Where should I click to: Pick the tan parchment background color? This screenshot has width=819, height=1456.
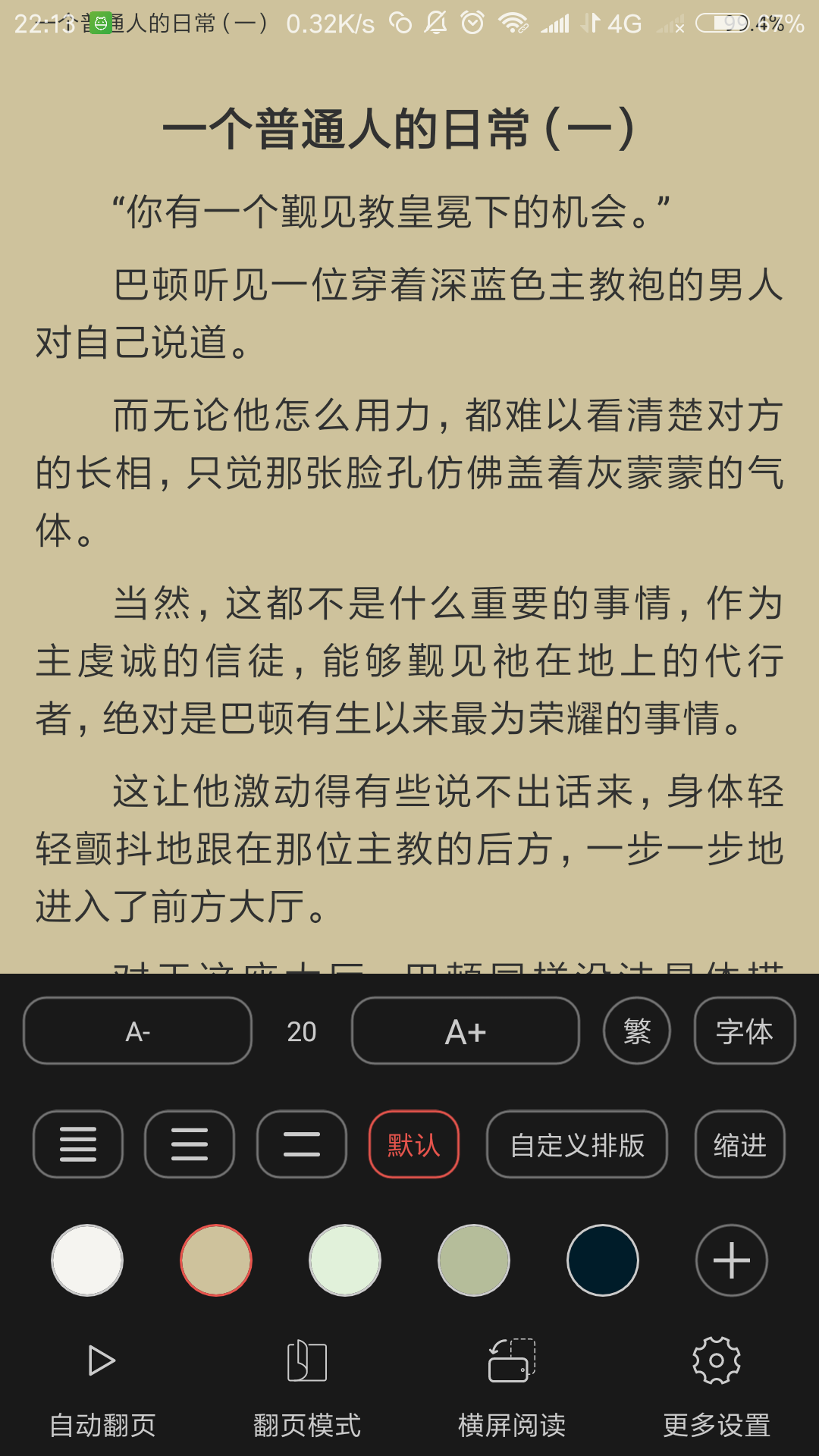click(x=216, y=1260)
